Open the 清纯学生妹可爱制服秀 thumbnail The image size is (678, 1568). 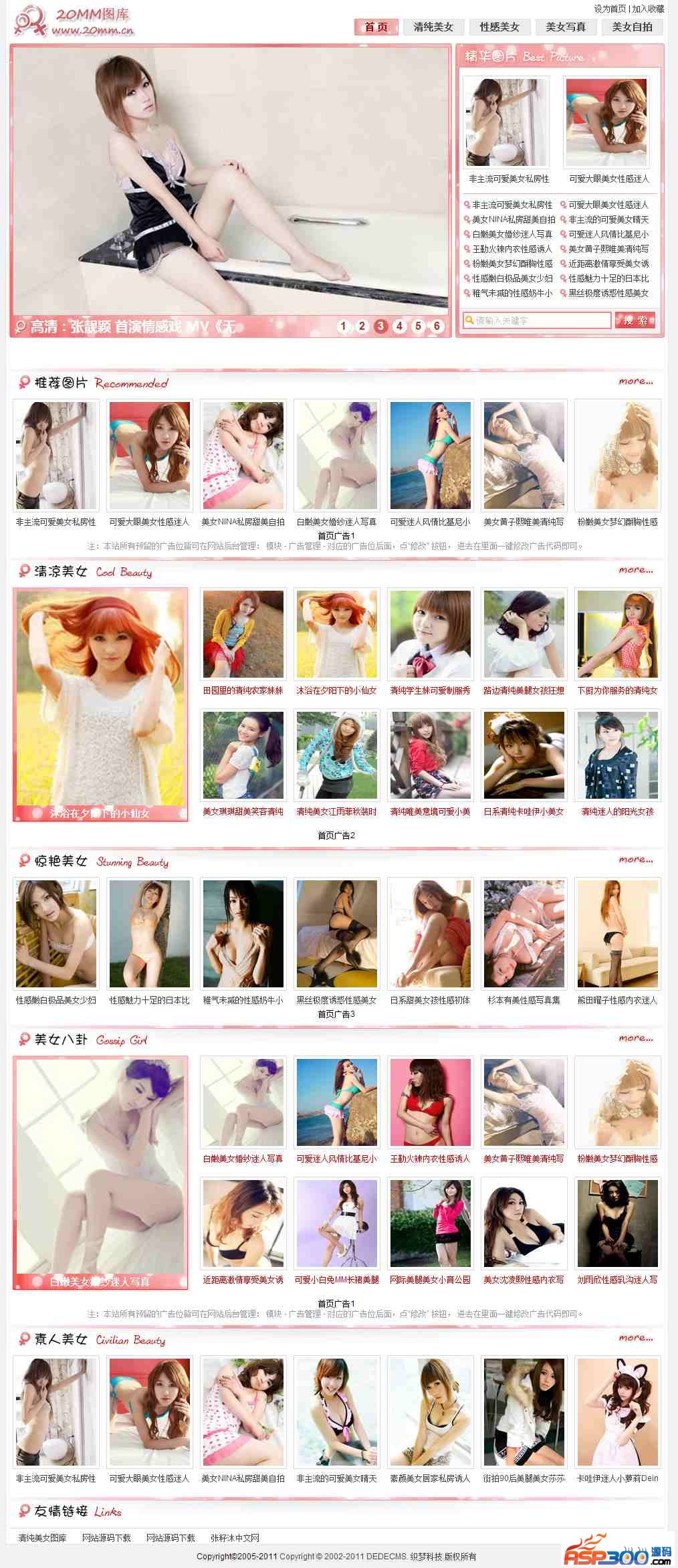point(431,634)
